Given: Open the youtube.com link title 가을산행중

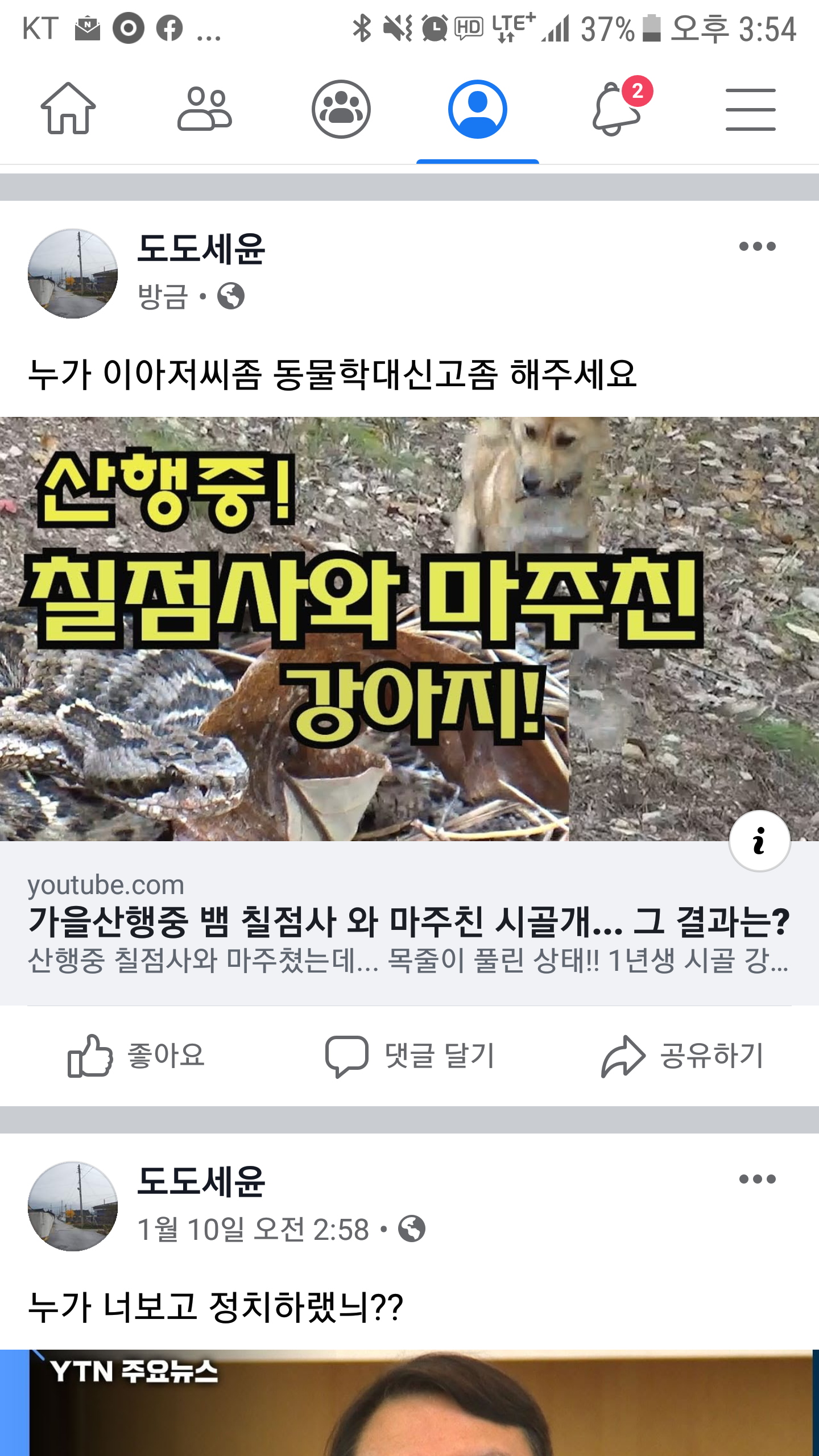Looking at the screenshot, I should click(408, 923).
